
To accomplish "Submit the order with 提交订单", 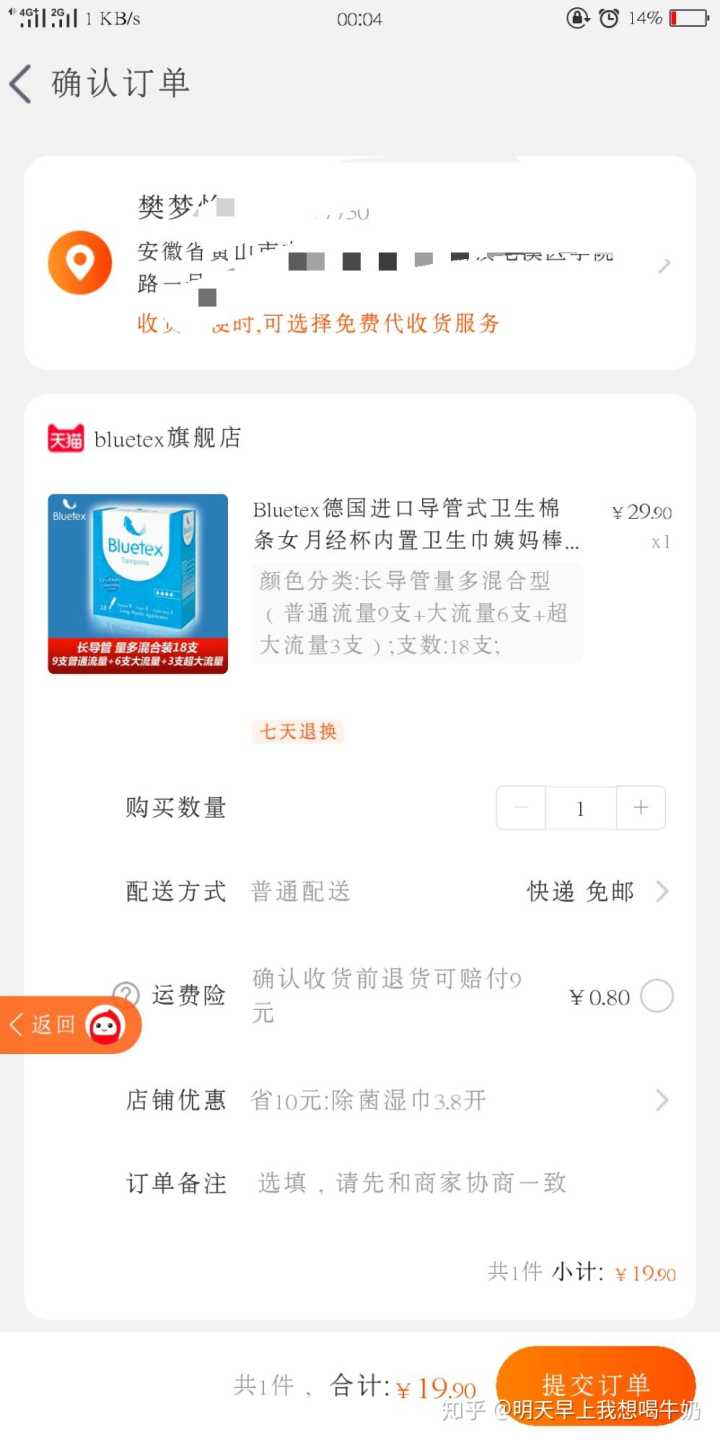I will pyautogui.click(x=595, y=1385).
